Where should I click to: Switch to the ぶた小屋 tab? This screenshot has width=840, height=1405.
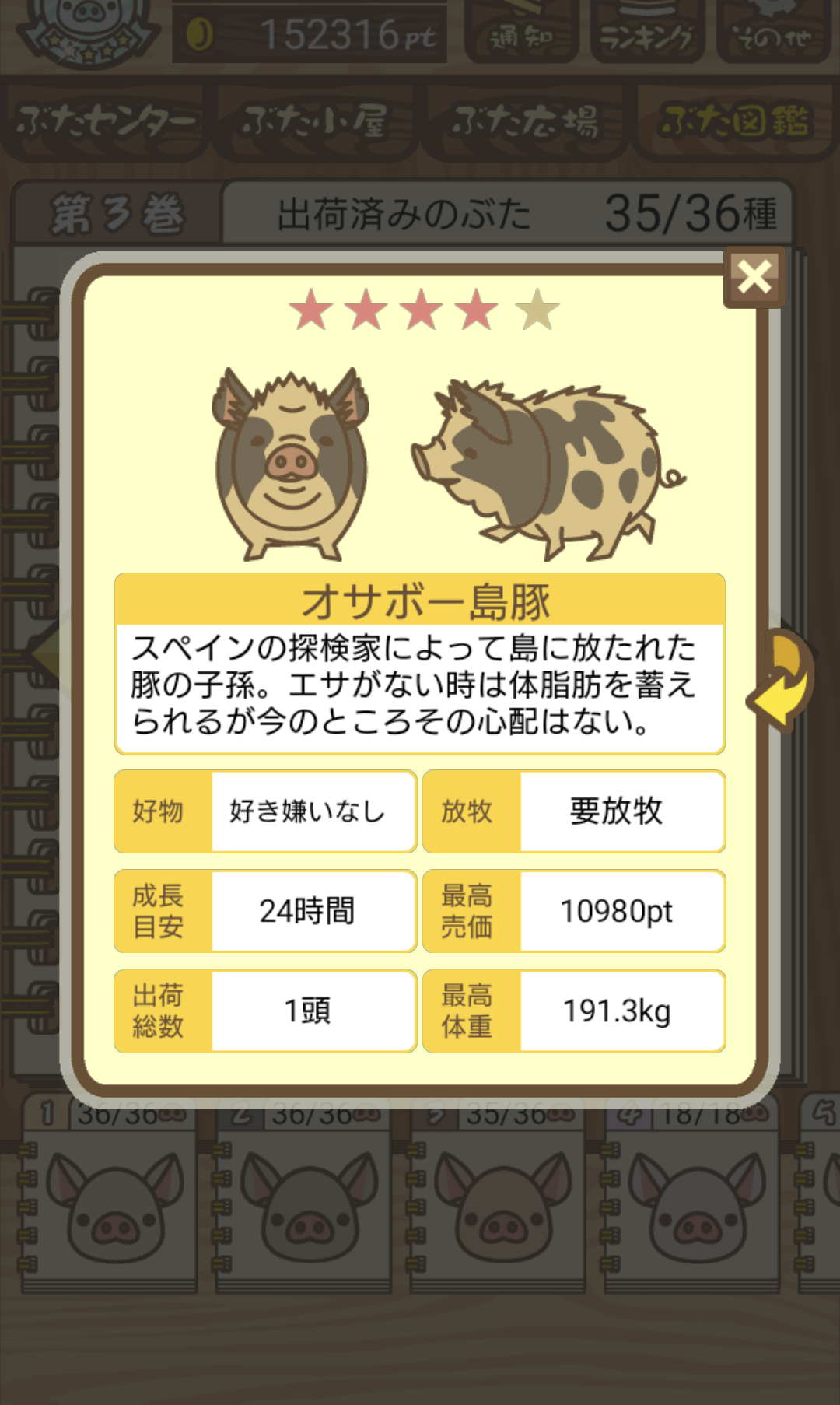click(x=315, y=121)
